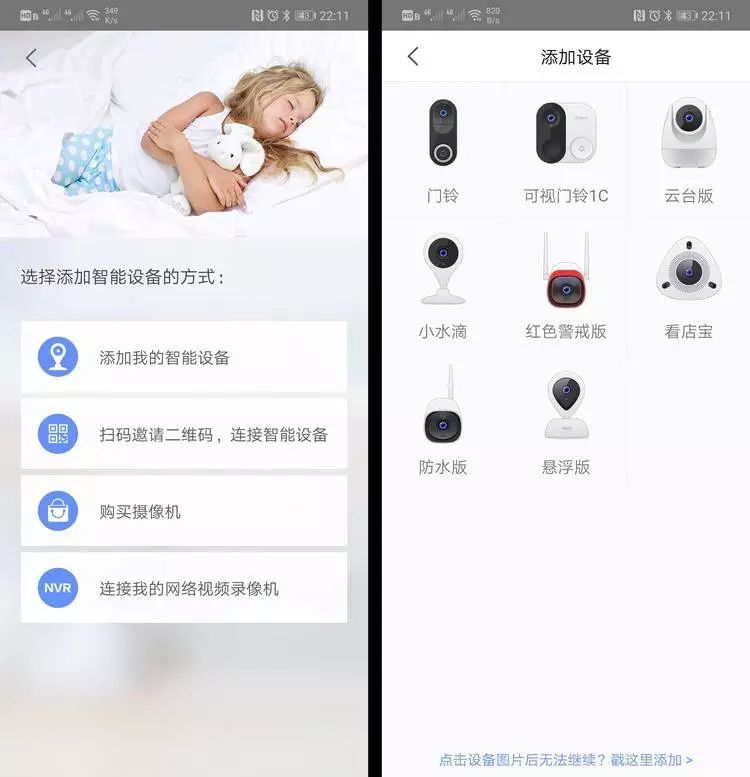This screenshot has height=777, width=750.
Task: Select 添加我的智能设备 option
Action: point(184,357)
